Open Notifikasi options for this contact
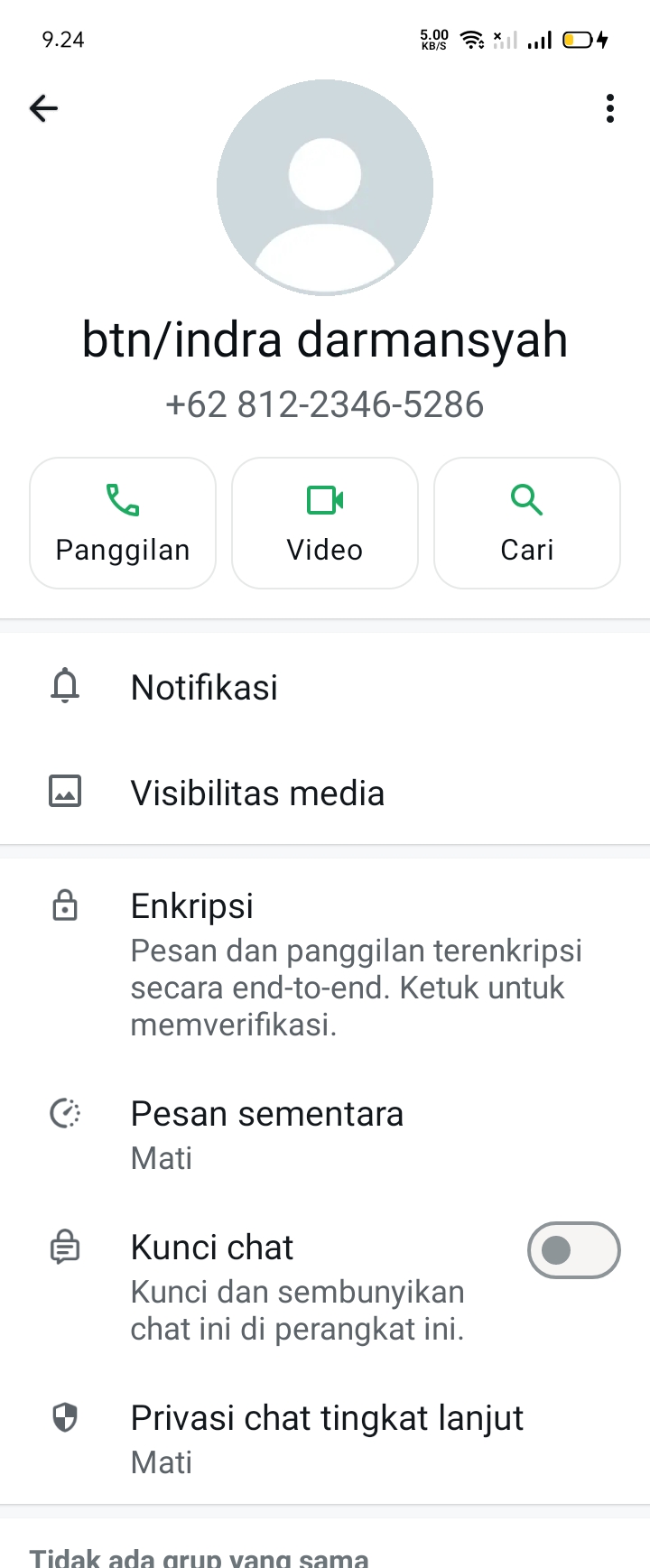Image resolution: width=650 pixels, height=1568 pixels. pos(204,686)
